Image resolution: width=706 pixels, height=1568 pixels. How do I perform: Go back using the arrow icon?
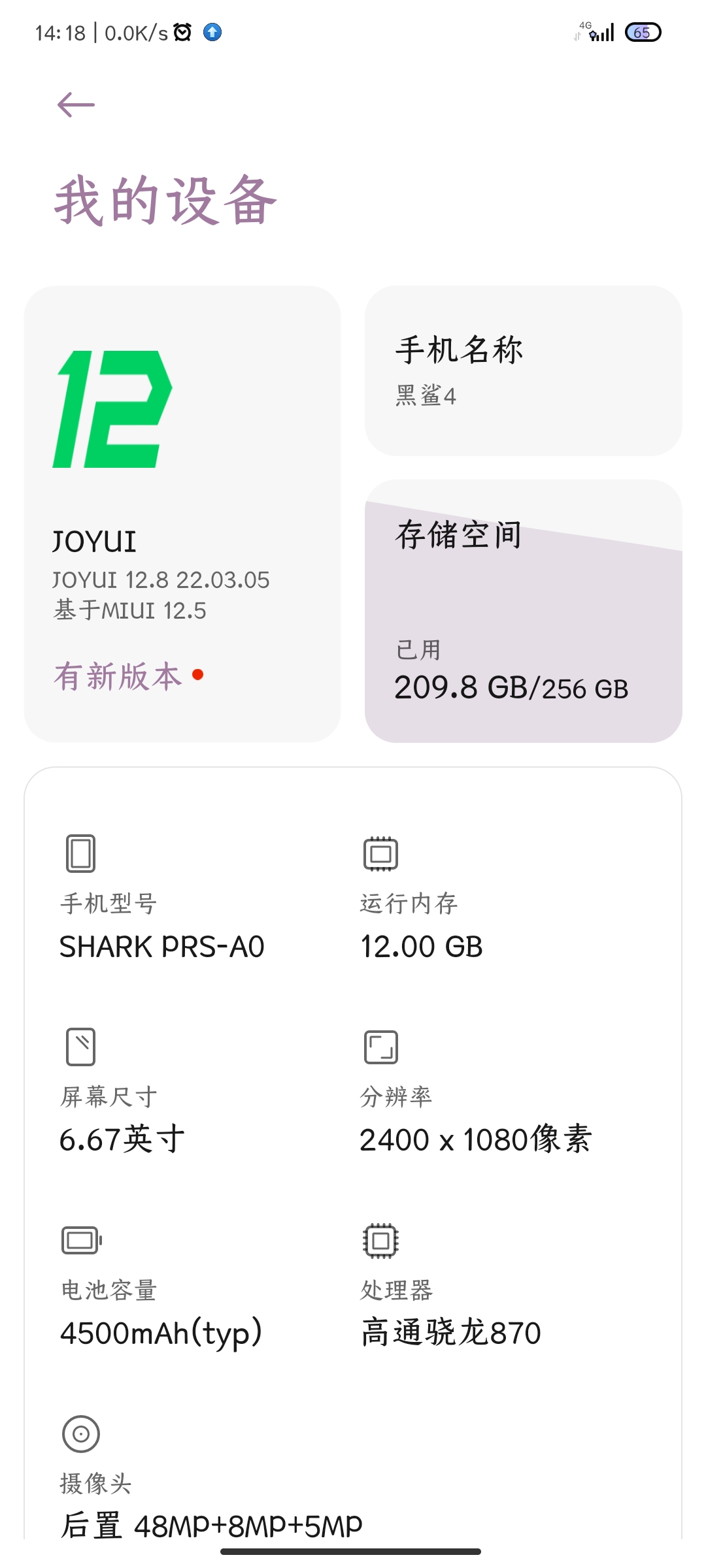click(x=76, y=105)
